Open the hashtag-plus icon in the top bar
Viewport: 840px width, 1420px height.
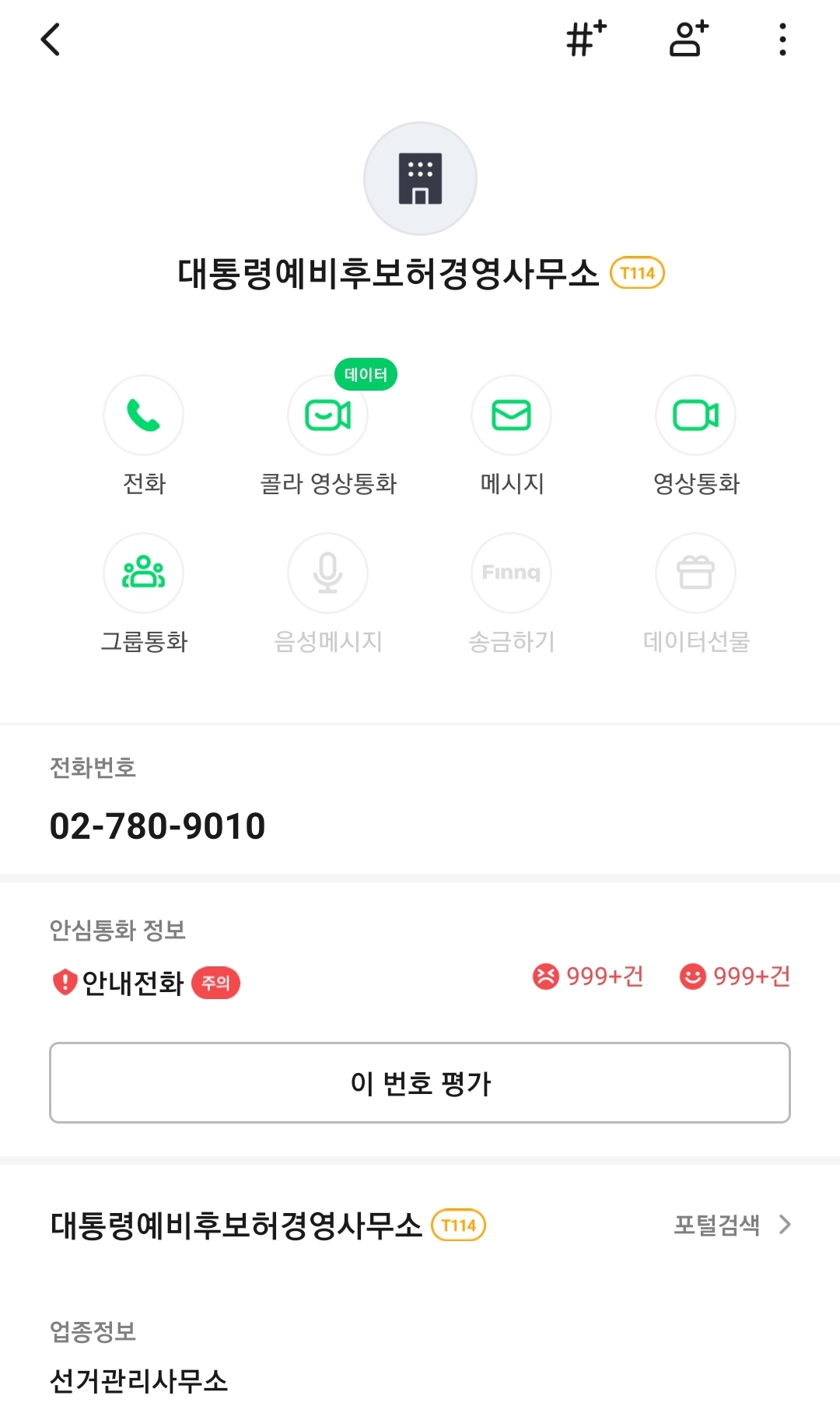click(586, 39)
